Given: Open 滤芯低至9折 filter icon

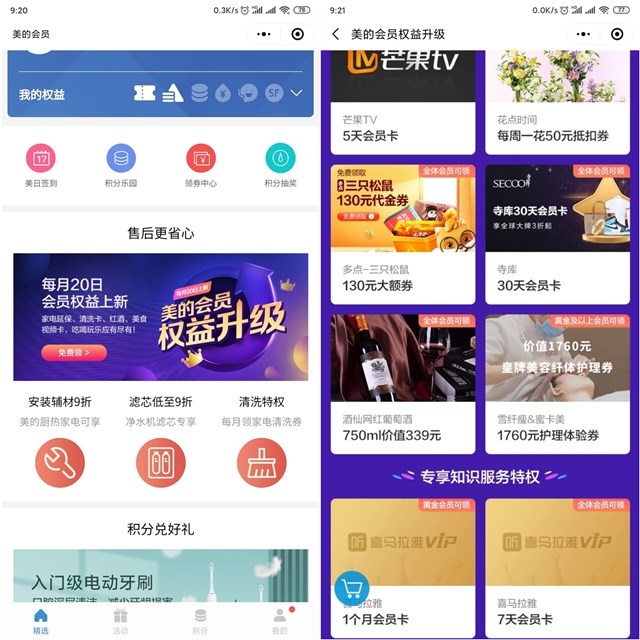Looking at the screenshot, I should [x=161, y=463].
